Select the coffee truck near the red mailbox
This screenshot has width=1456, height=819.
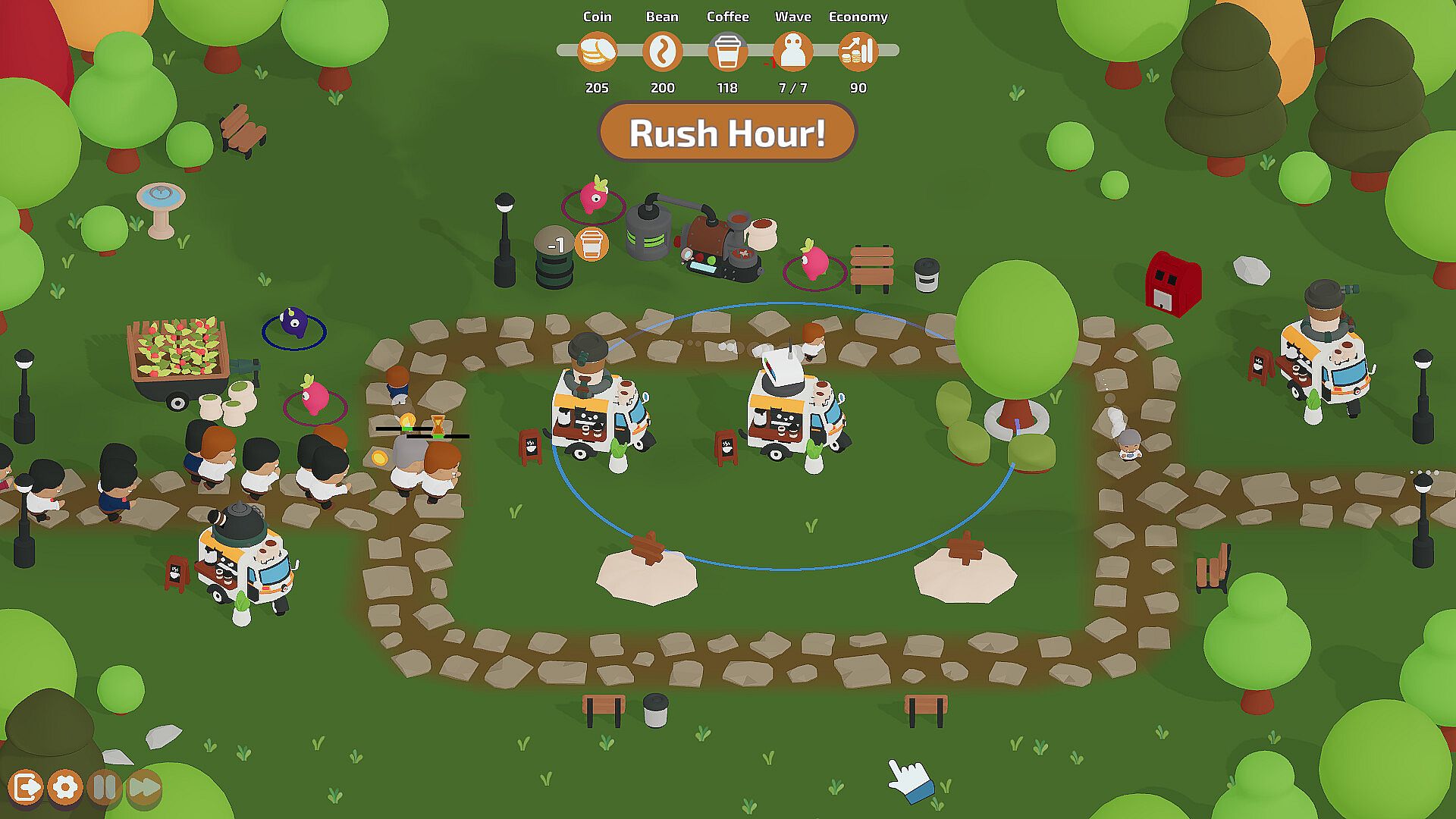click(x=1324, y=356)
